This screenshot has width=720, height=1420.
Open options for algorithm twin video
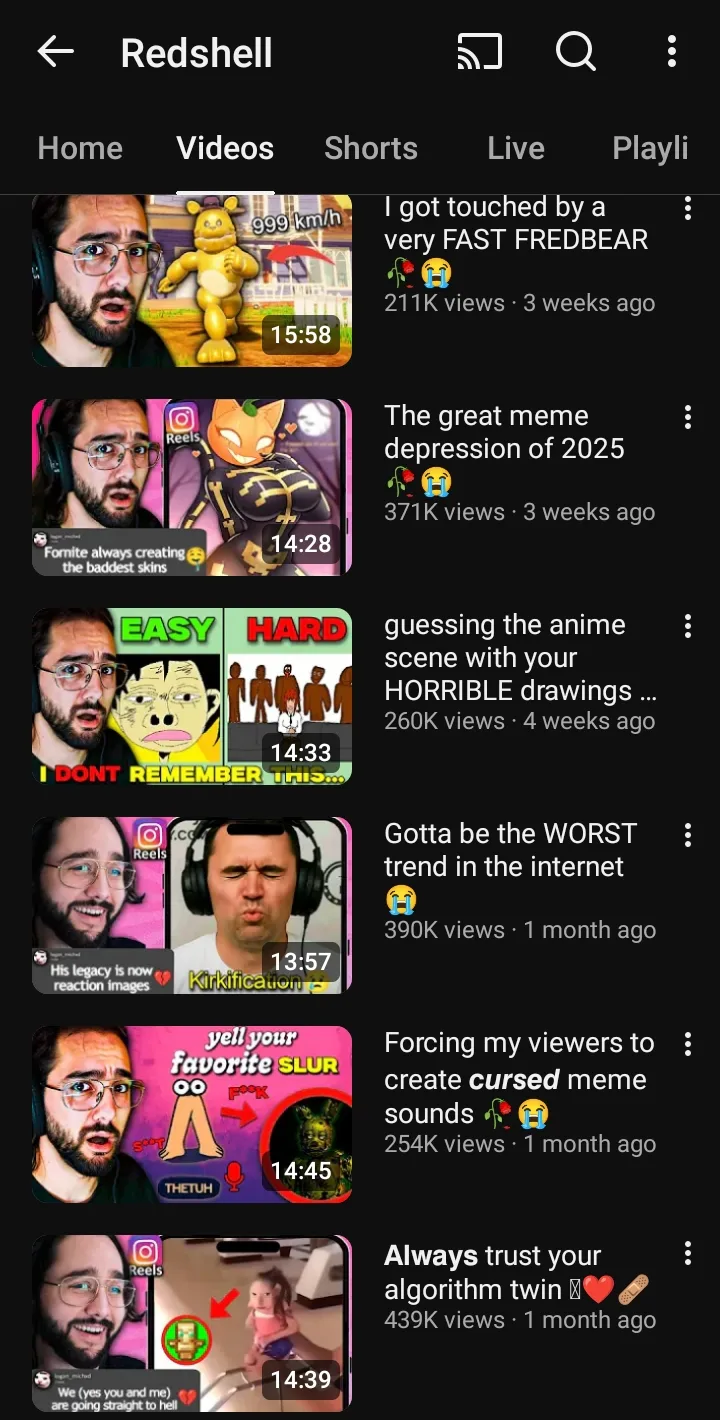click(687, 1253)
